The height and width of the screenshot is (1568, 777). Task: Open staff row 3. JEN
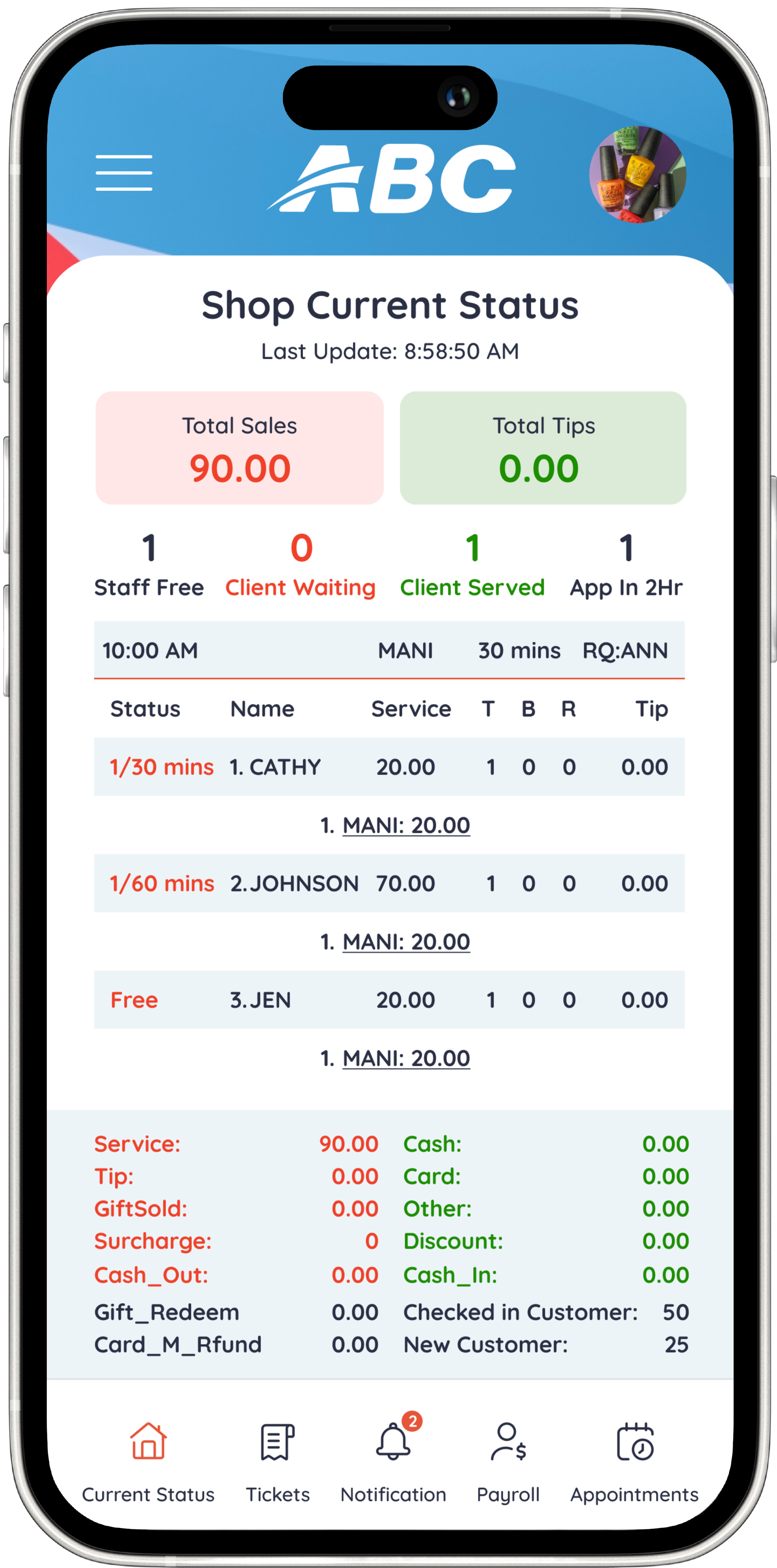389,999
